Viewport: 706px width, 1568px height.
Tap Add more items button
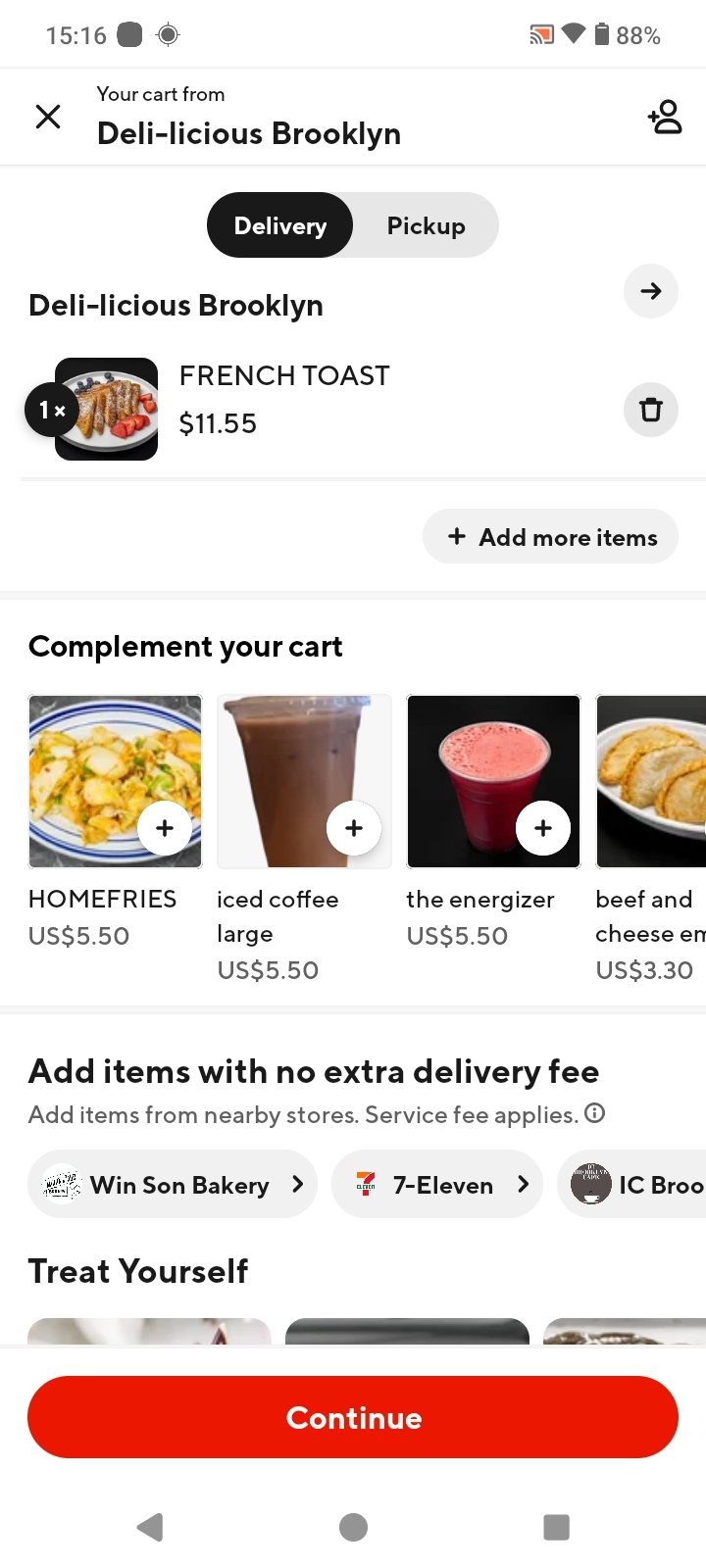pyautogui.click(x=550, y=537)
